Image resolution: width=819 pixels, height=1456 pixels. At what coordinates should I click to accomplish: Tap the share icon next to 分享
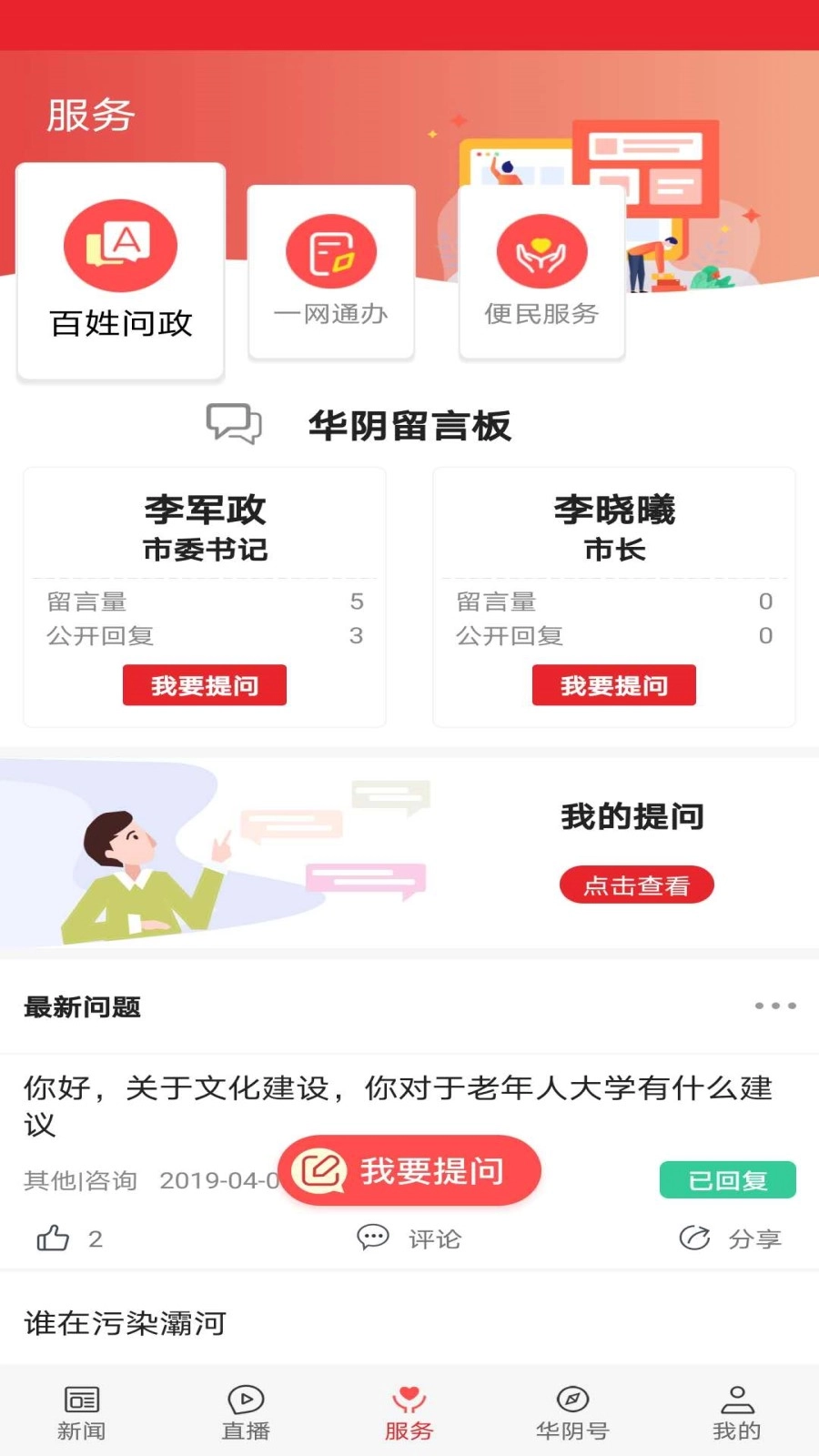pos(693,1238)
